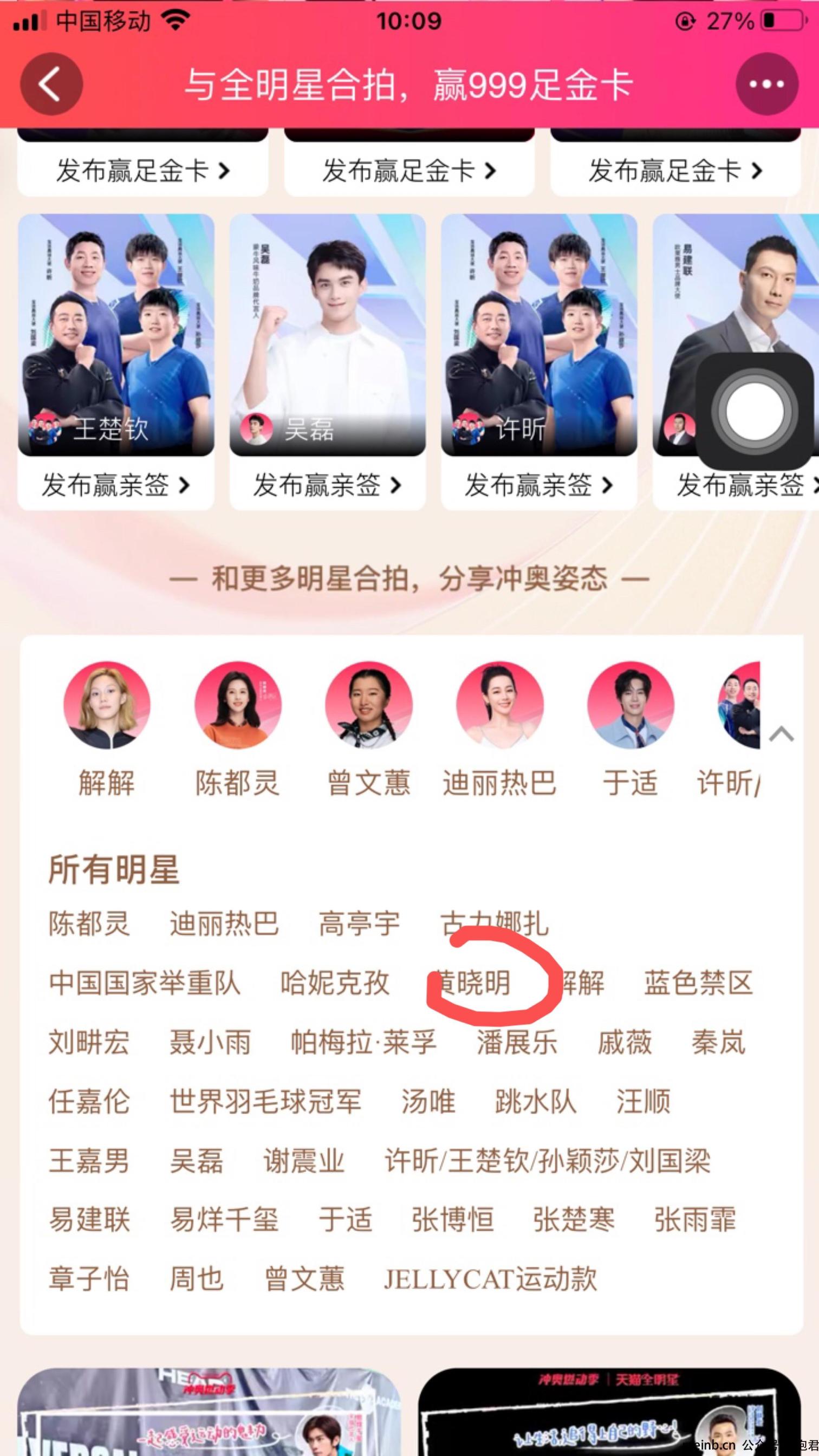Select JELLYCAT运动款 link
Screen dimensions: 819x1456
point(490,1279)
